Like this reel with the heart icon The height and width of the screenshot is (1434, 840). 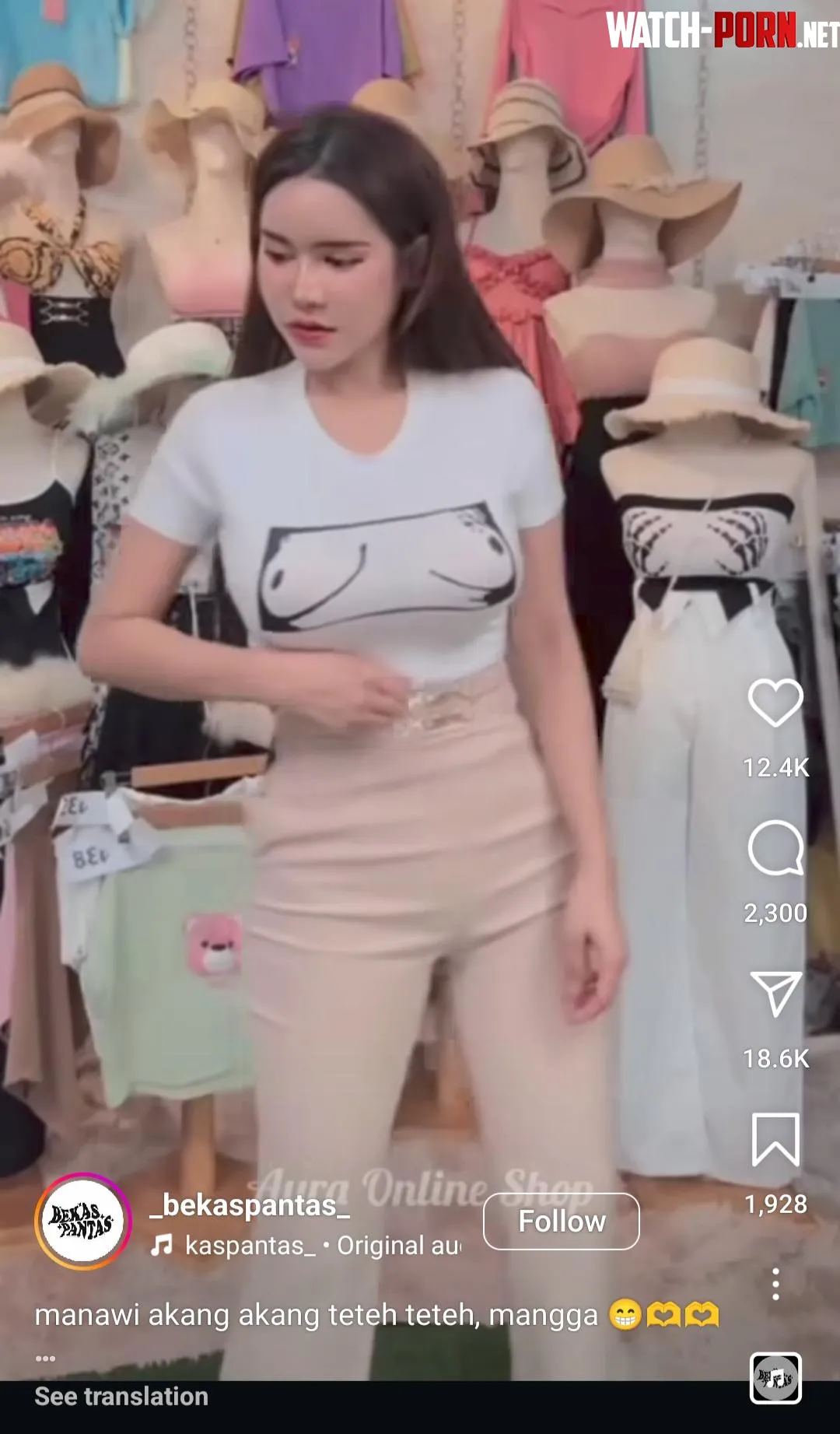click(775, 703)
